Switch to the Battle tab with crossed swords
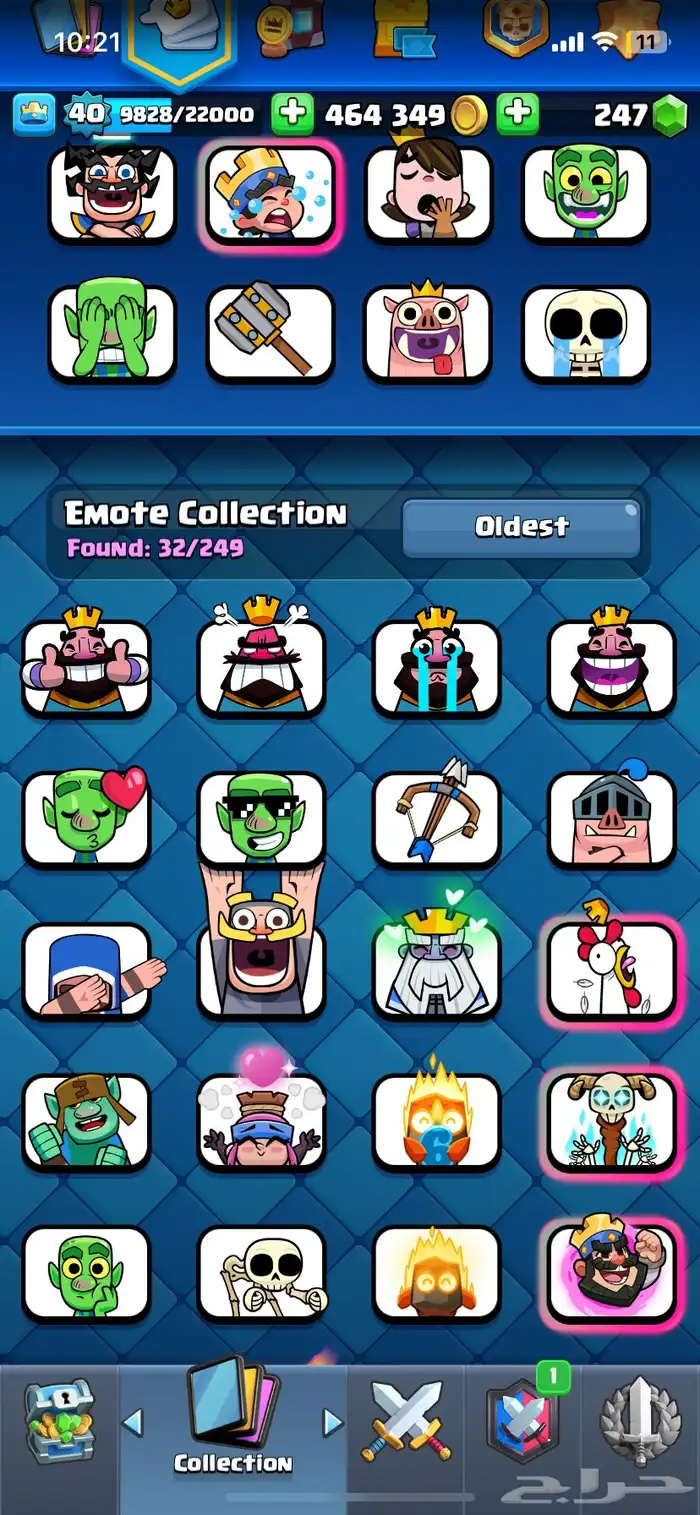Viewport: 700px width, 1515px height. coord(406,1422)
